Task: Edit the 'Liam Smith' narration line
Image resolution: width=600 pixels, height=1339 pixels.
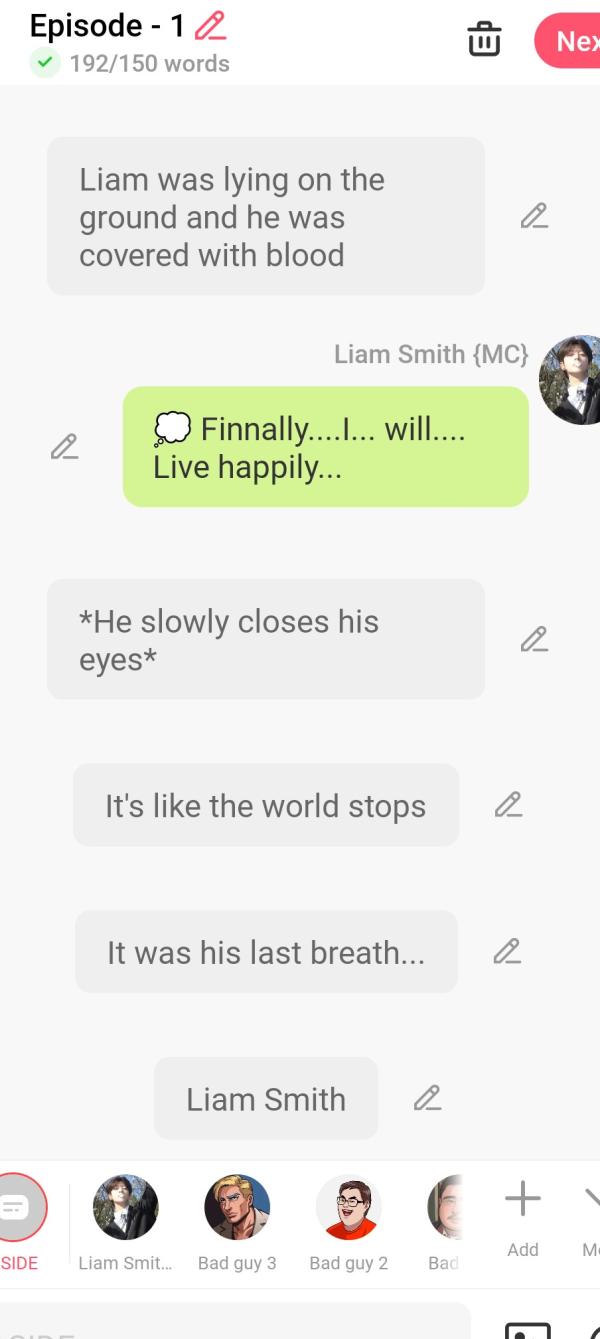Action: (x=427, y=1098)
